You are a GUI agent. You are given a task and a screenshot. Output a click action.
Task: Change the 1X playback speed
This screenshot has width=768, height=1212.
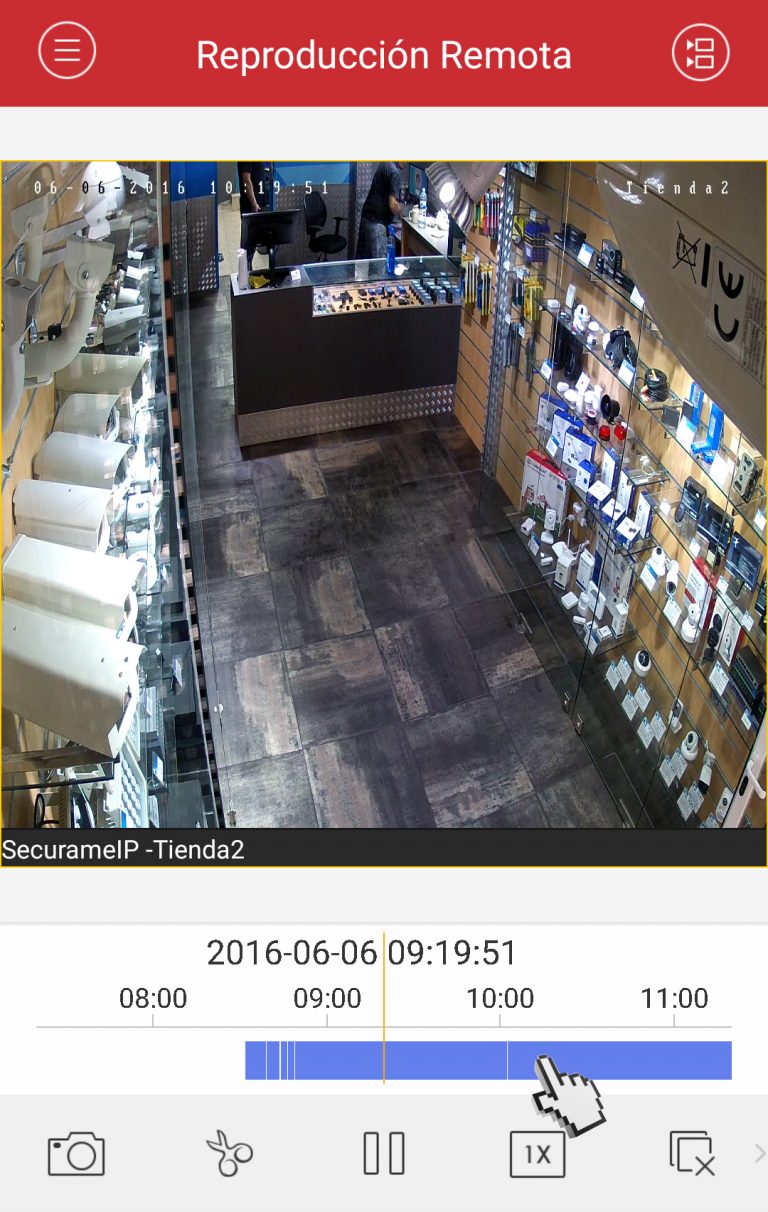coord(537,1154)
